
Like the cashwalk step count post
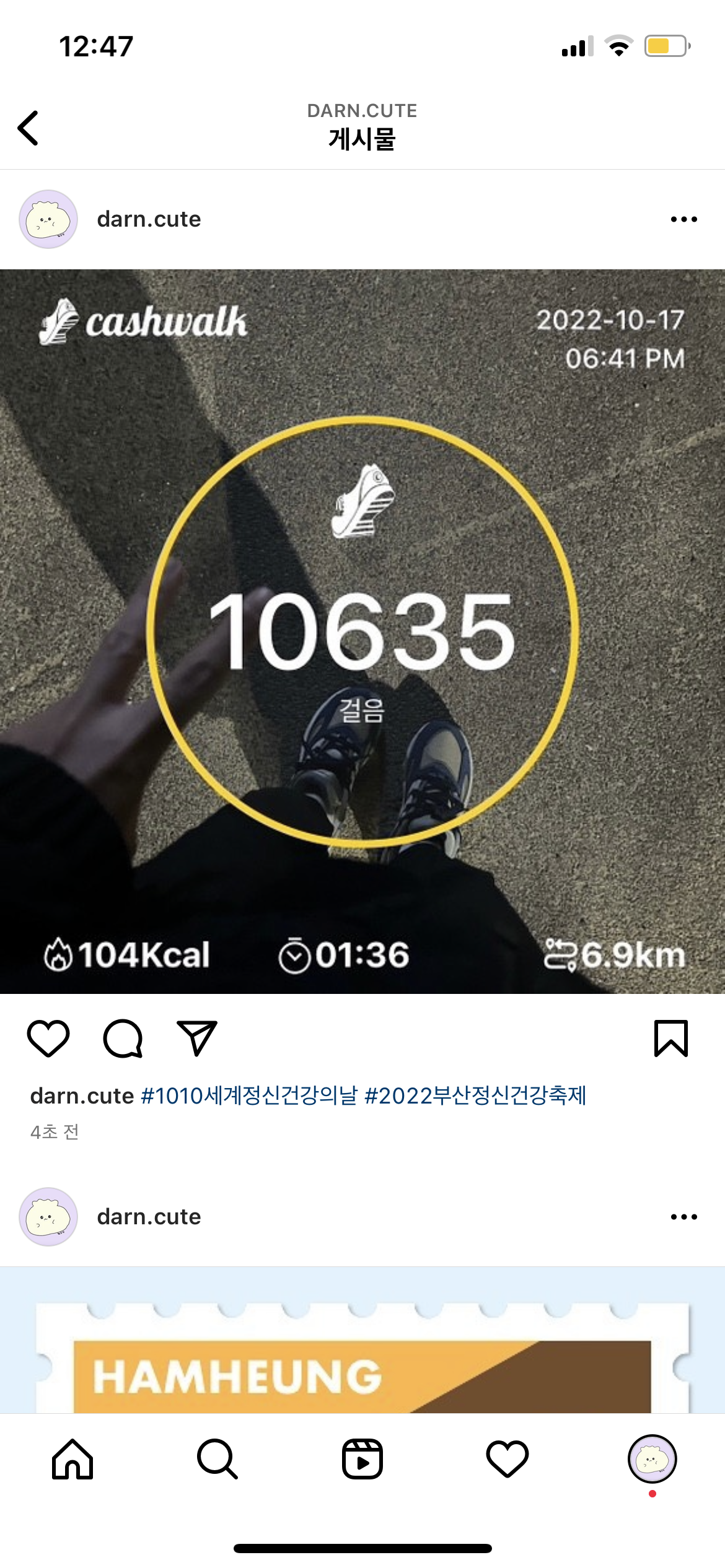pyautogui.click(x=48, y=1039)
